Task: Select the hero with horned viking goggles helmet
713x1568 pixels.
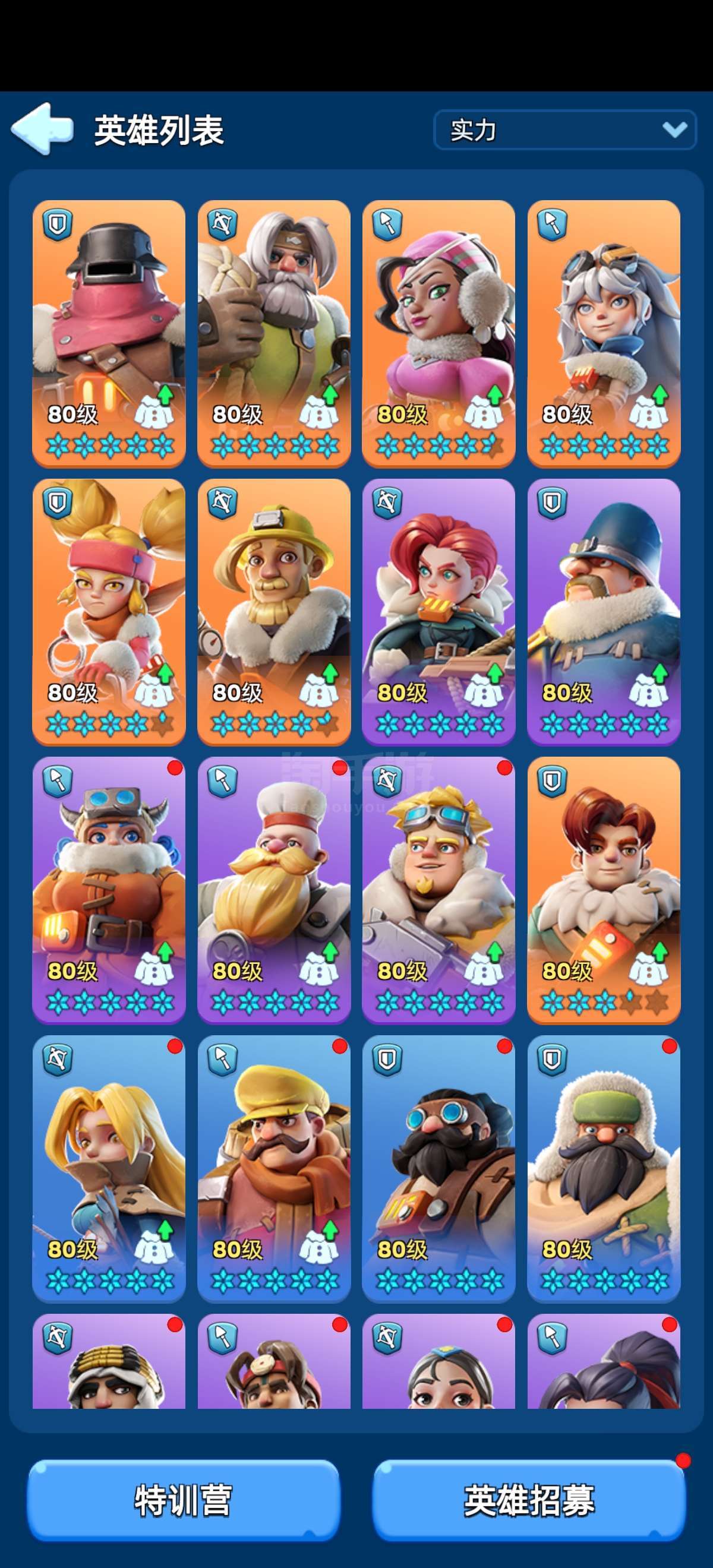Action: coord(109,890)
